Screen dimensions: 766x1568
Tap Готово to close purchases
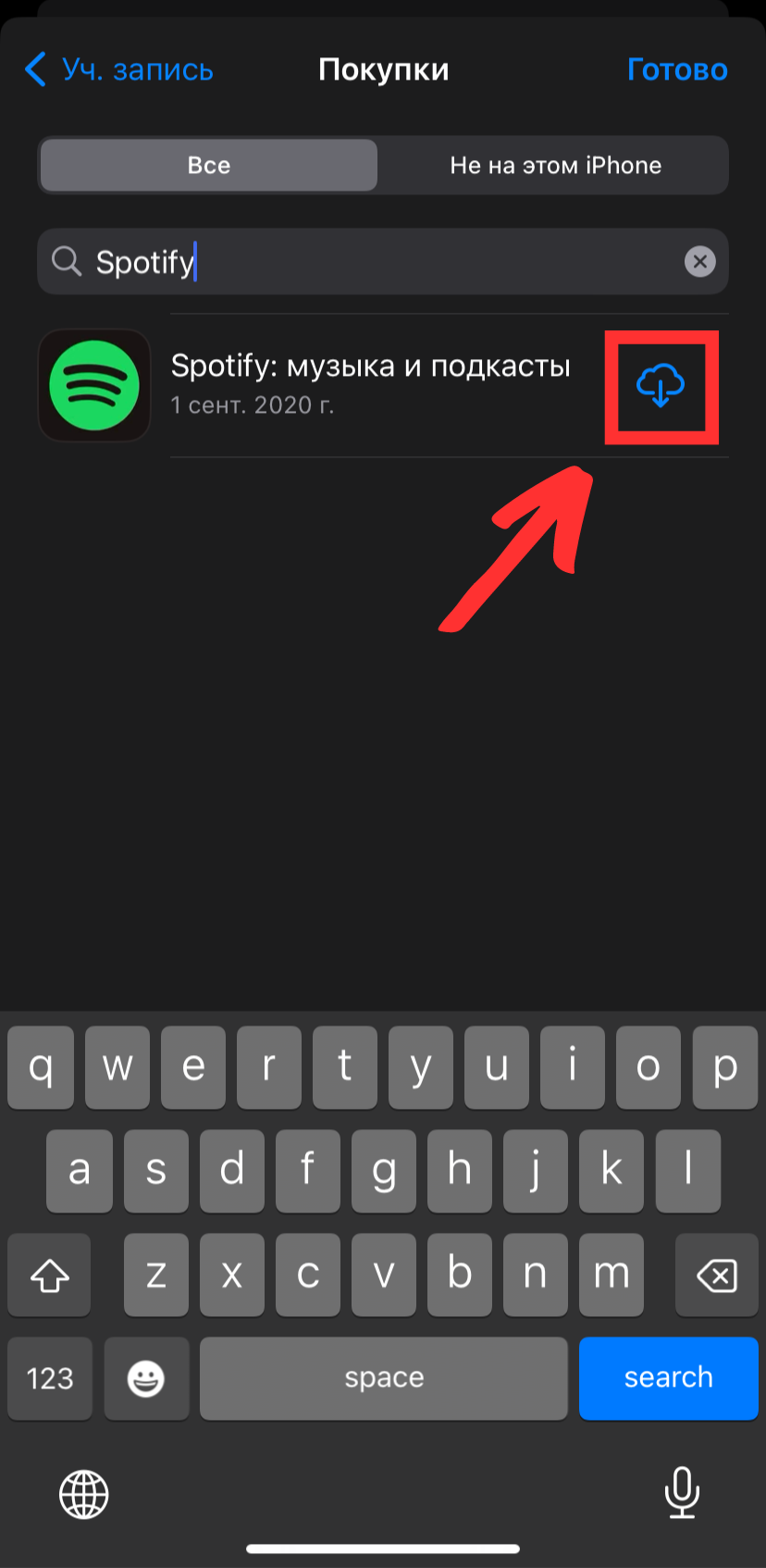[x=676, y=69]
